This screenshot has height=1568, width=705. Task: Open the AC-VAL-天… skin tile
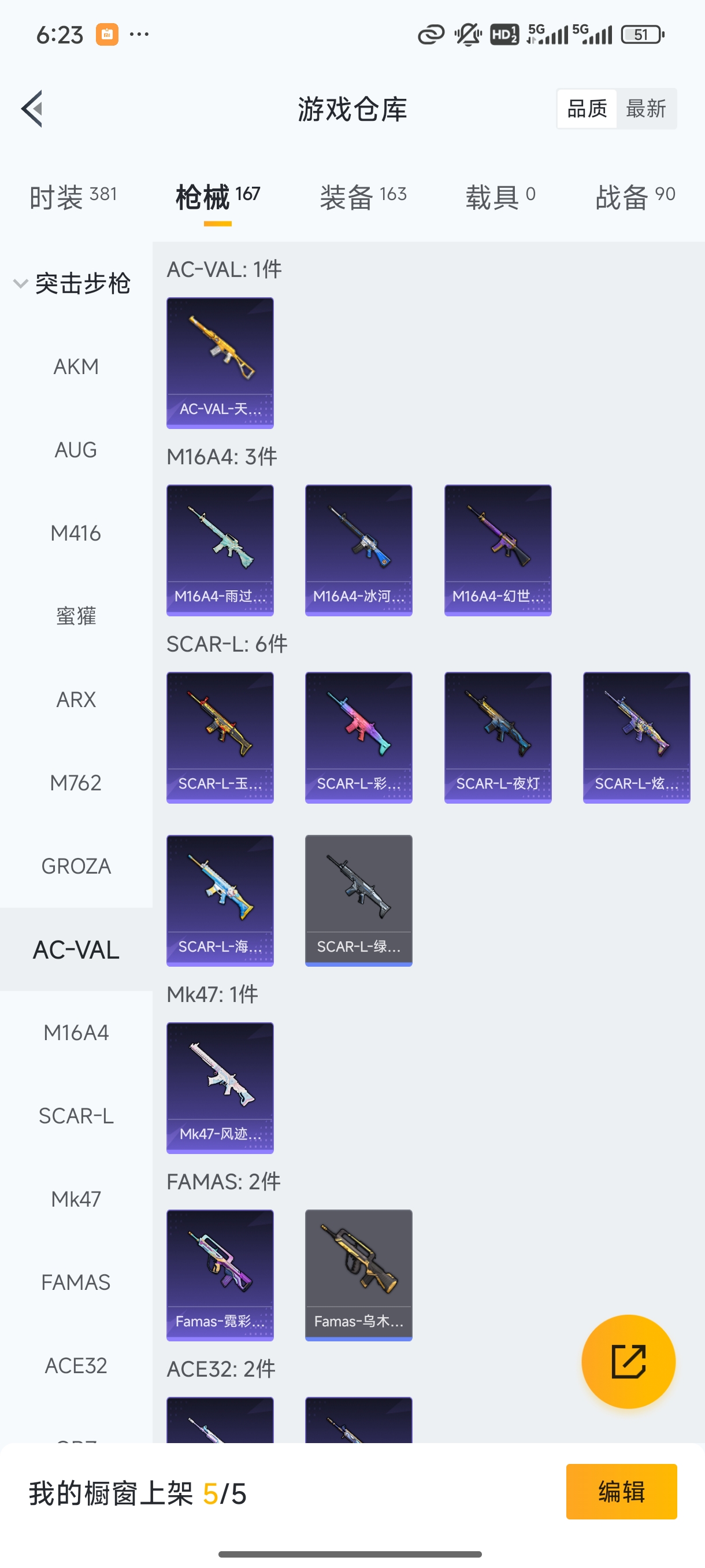(220, 363)
